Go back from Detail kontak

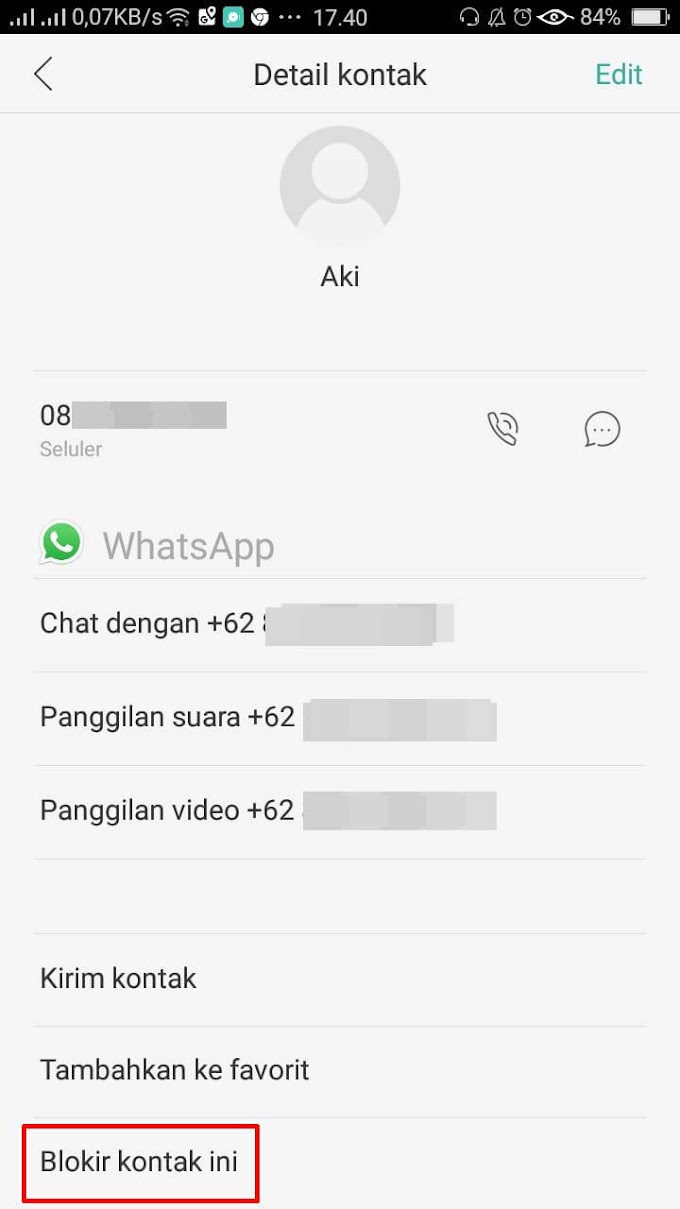click(43, 75)
